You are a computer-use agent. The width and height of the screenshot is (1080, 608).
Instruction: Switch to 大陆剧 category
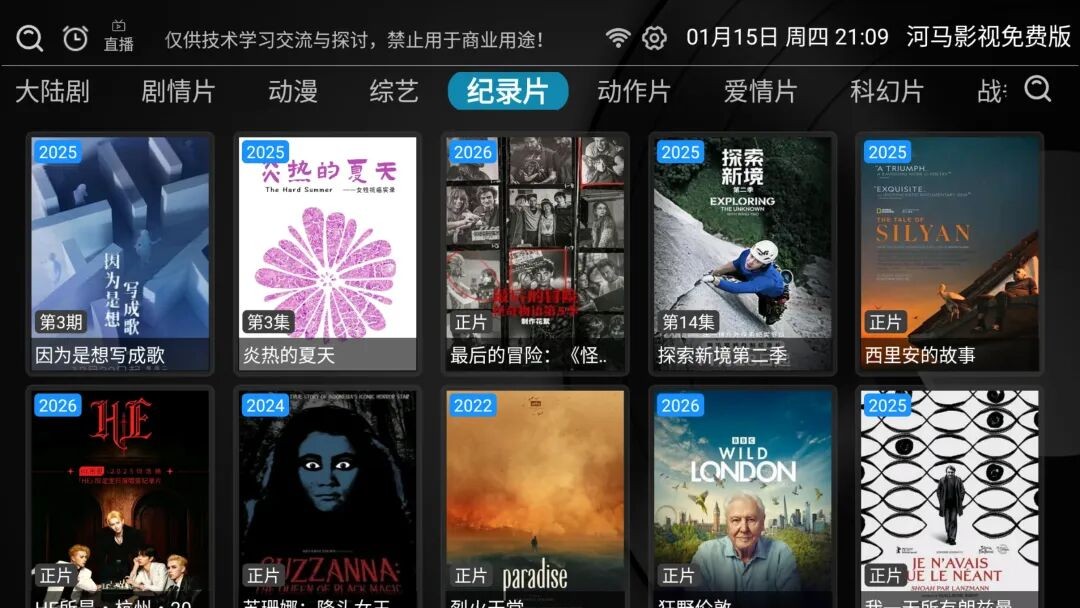52,92
